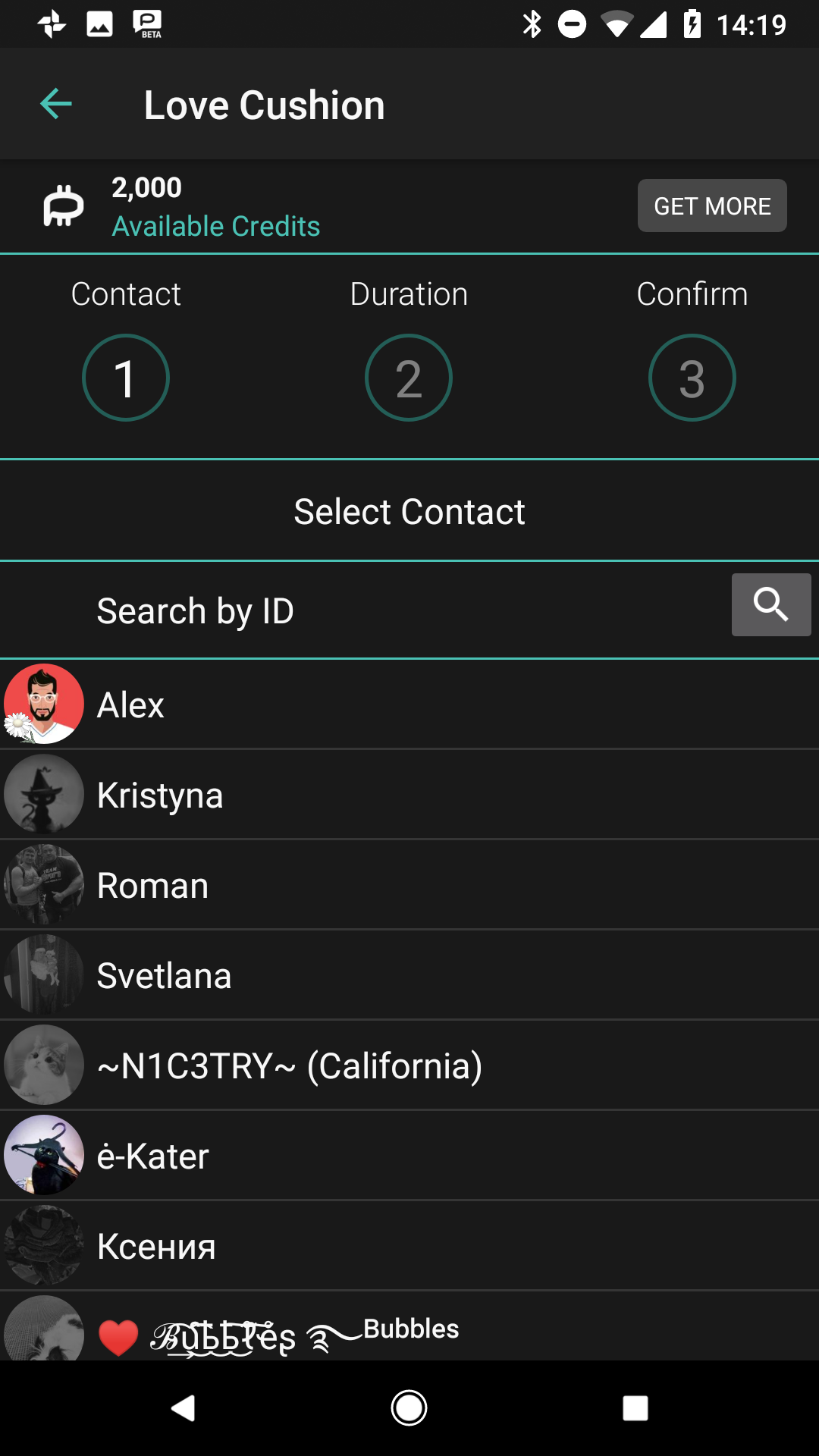The height and width of the screenshot is (1456, 819).
Task: Choose Kristyna from contacts
Action: (409, 795)
